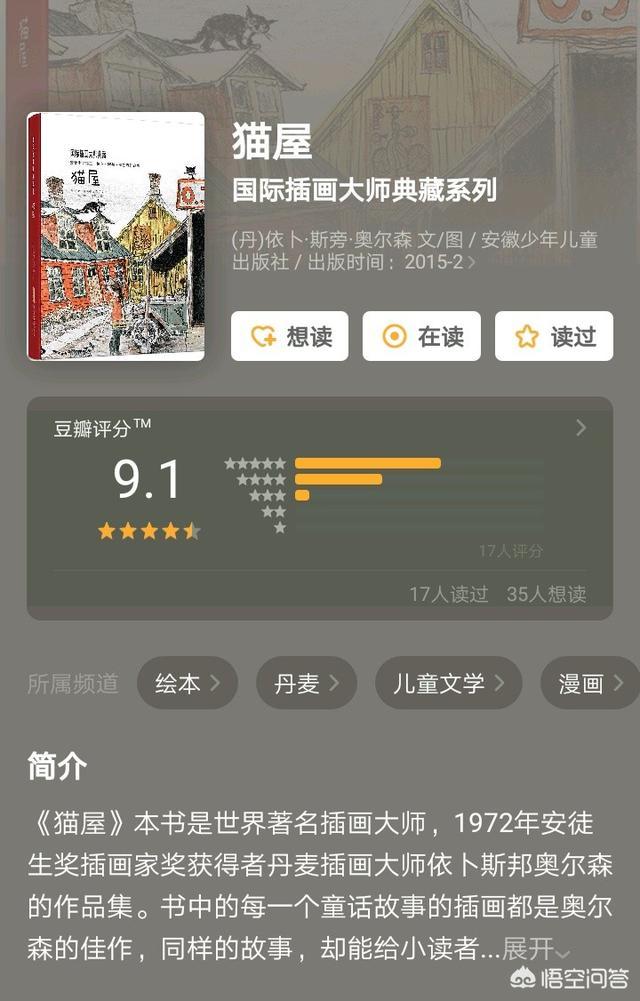This screenshot has width=640, height=1001.
Task: Open the 漫画 channel chip
Action: pyautogui.click(x=590, y=683)
